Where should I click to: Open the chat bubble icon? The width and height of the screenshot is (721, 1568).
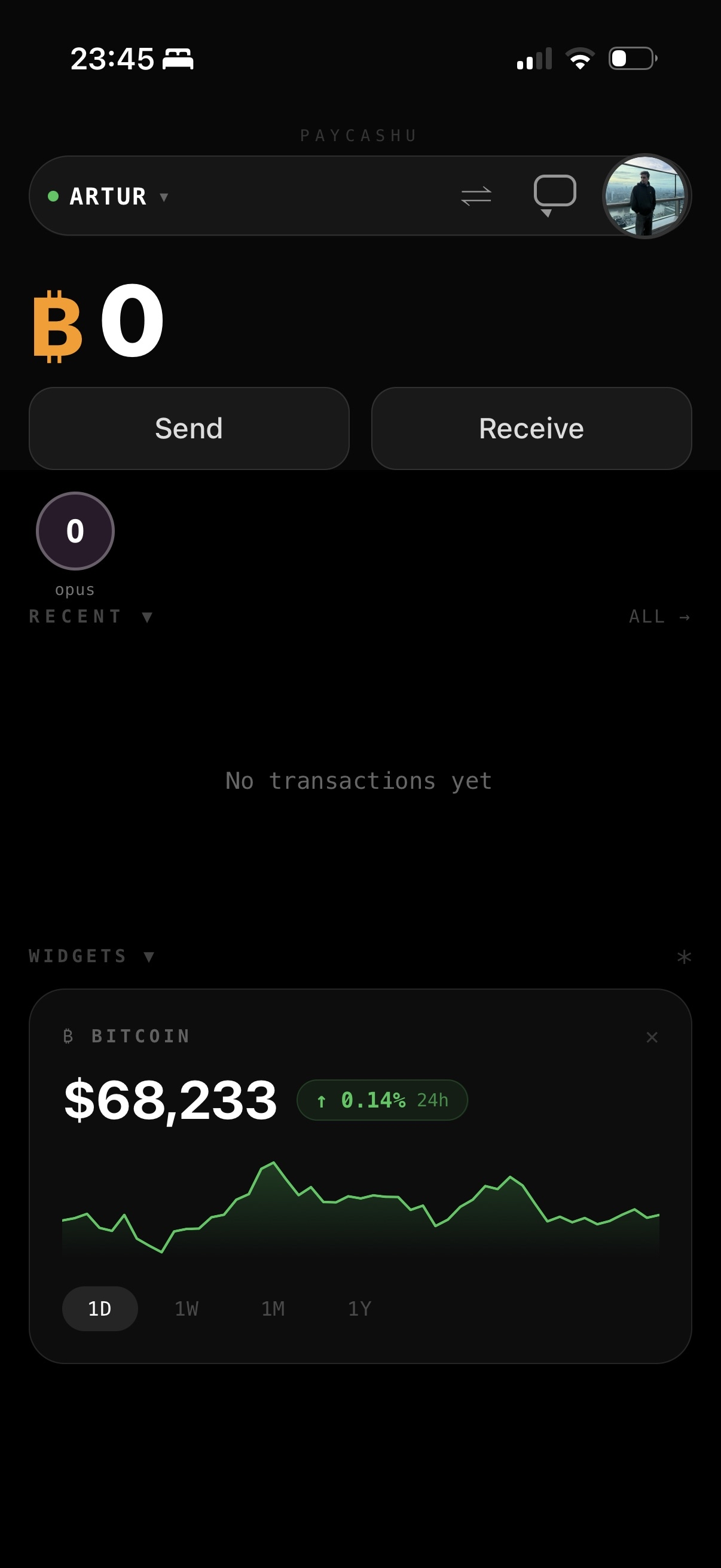(555, 194)
